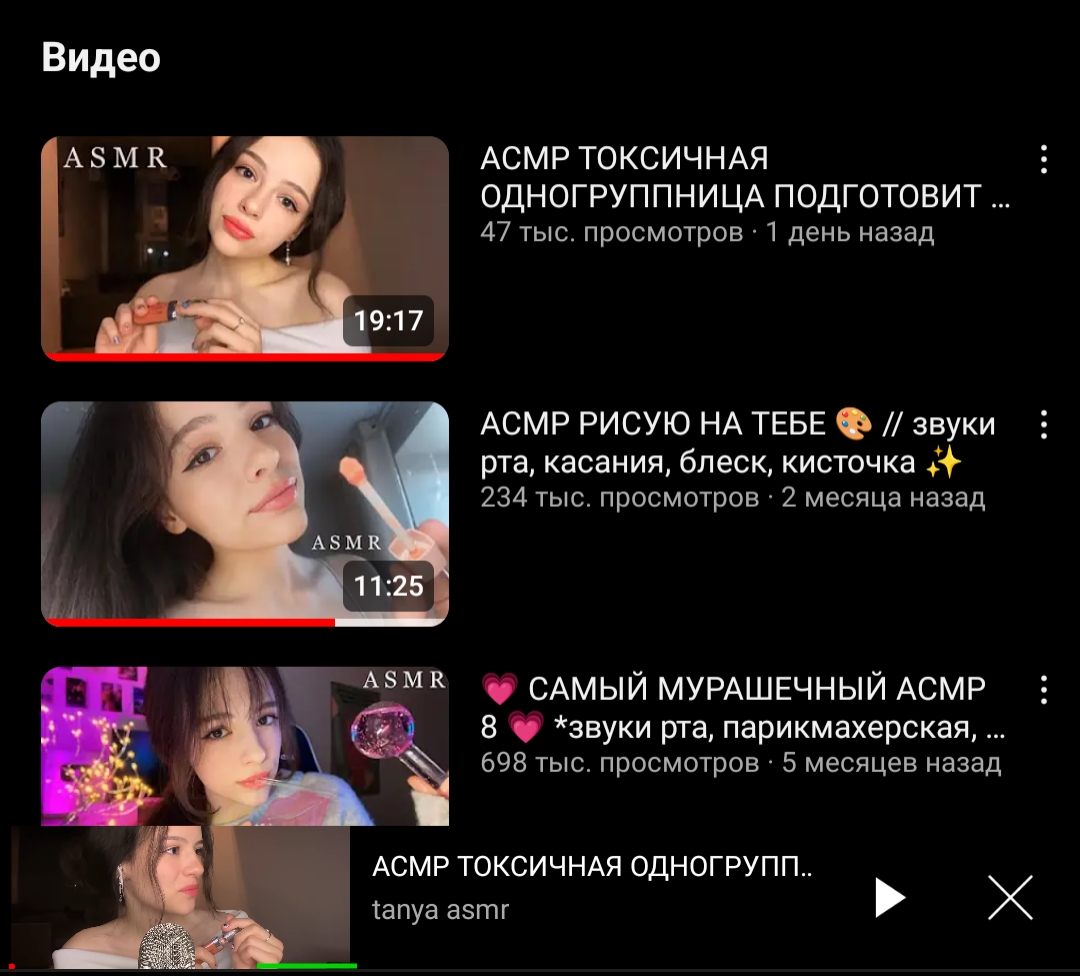Close the miniplayer

1010,897
